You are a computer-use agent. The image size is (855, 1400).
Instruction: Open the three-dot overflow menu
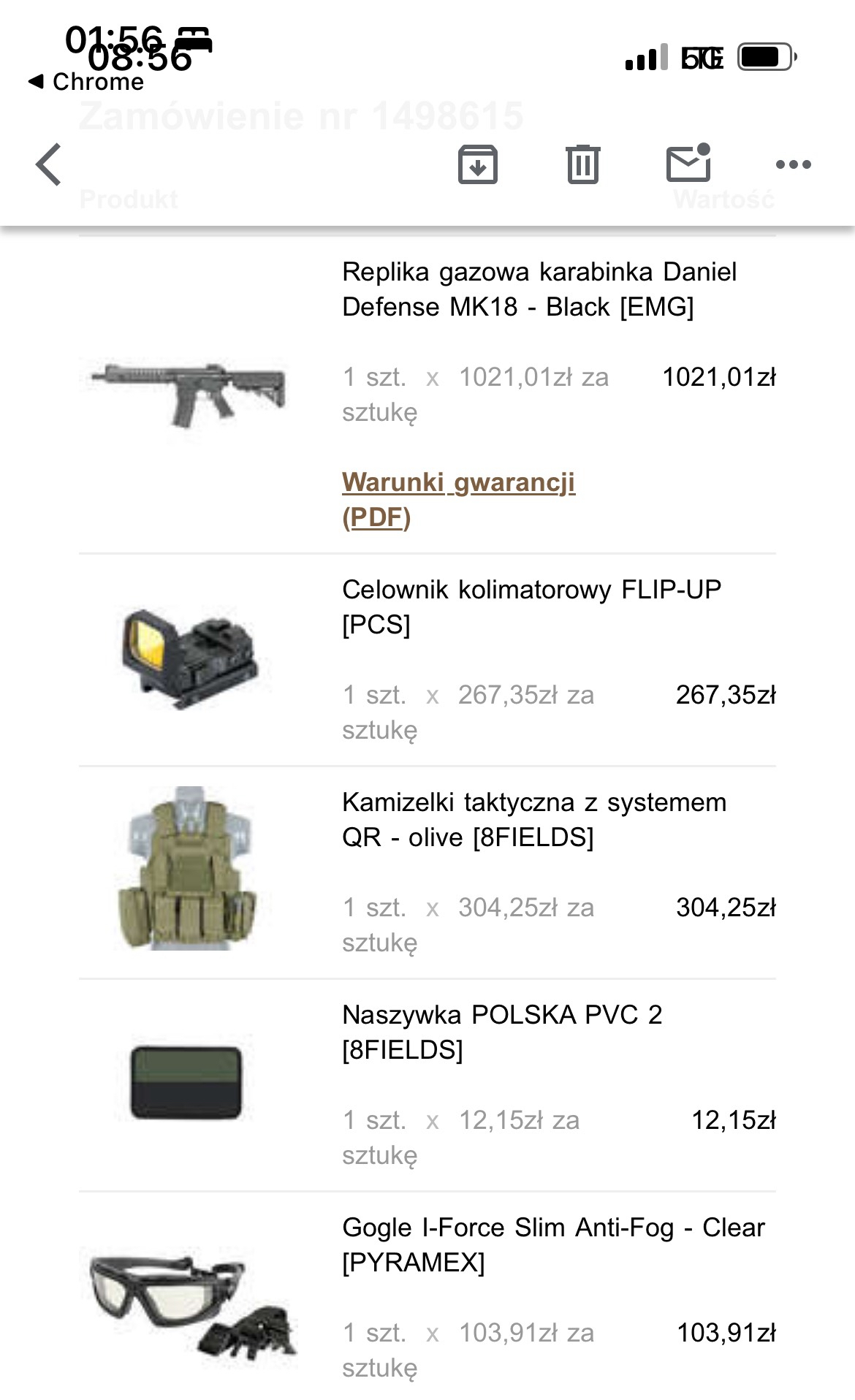pyautogui.click(x=793, y=164)
